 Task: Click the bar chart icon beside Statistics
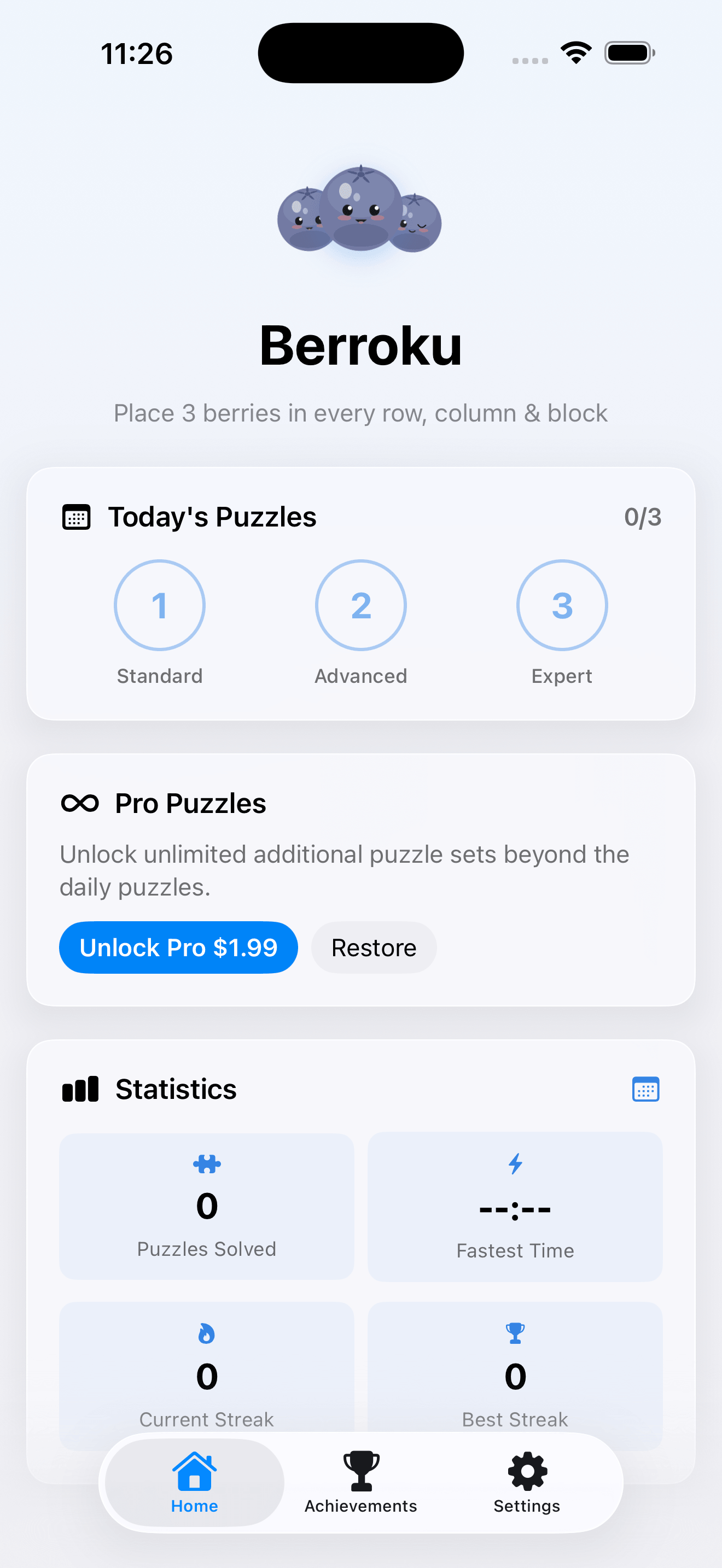click(80, 1089)
